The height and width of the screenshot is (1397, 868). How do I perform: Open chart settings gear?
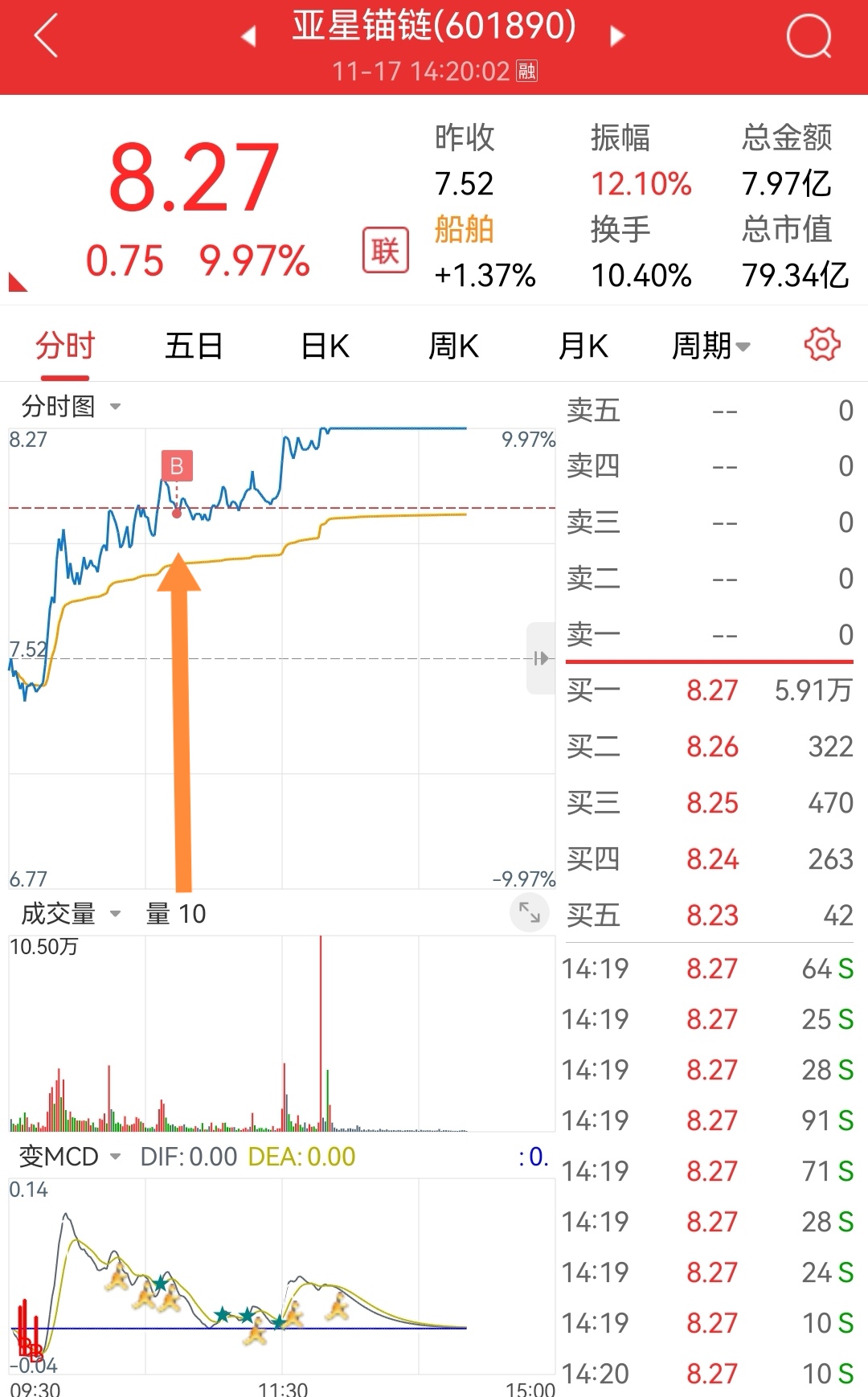coord(821,345)
